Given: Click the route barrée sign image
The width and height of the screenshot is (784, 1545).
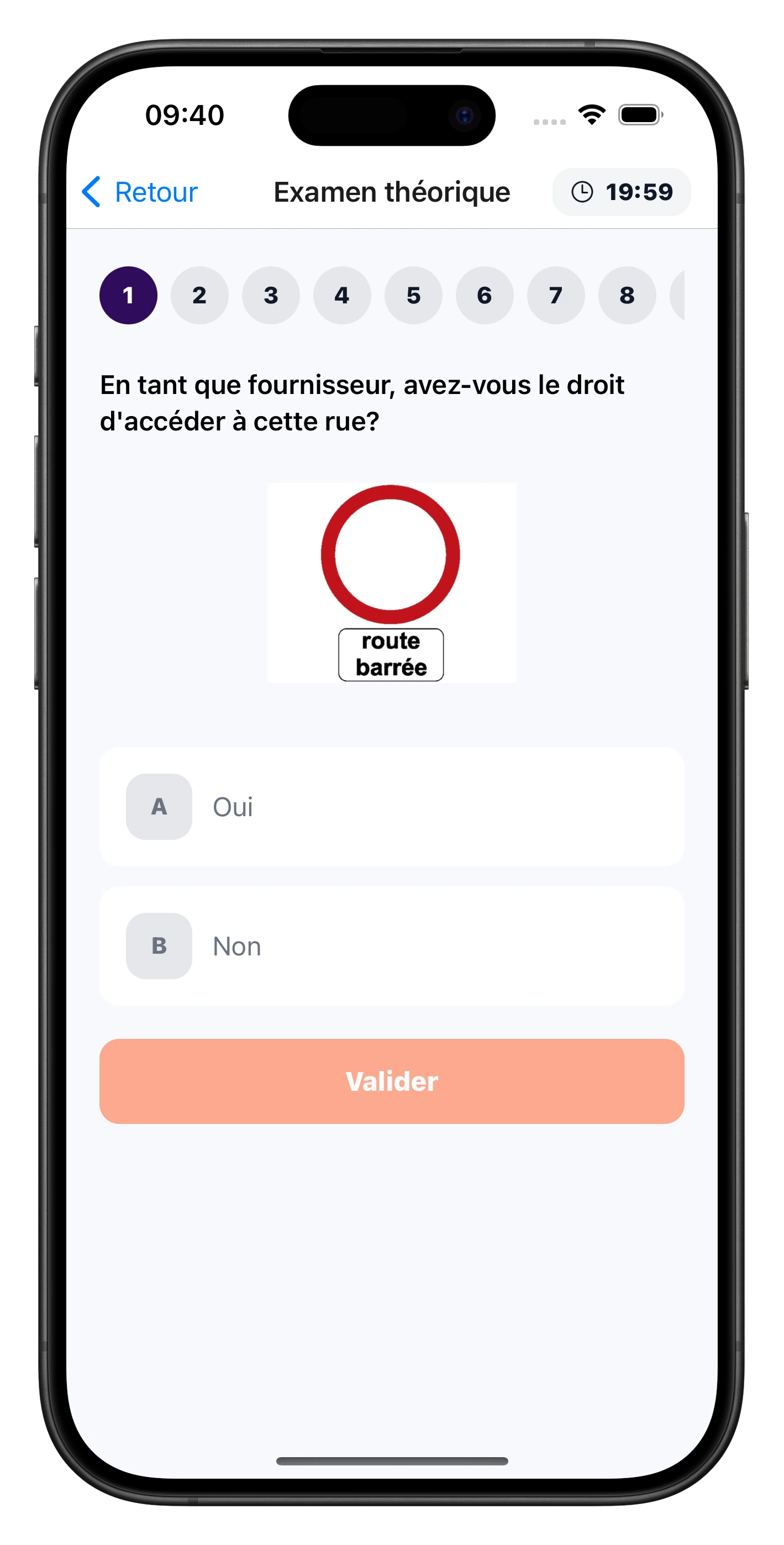Looking at the screenshot, I should (391, 582).
